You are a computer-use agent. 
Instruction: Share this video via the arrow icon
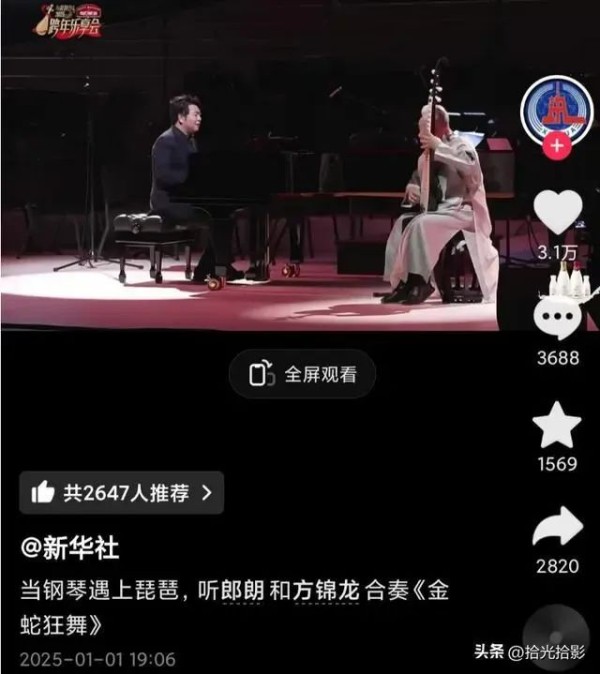click(557, 527)
